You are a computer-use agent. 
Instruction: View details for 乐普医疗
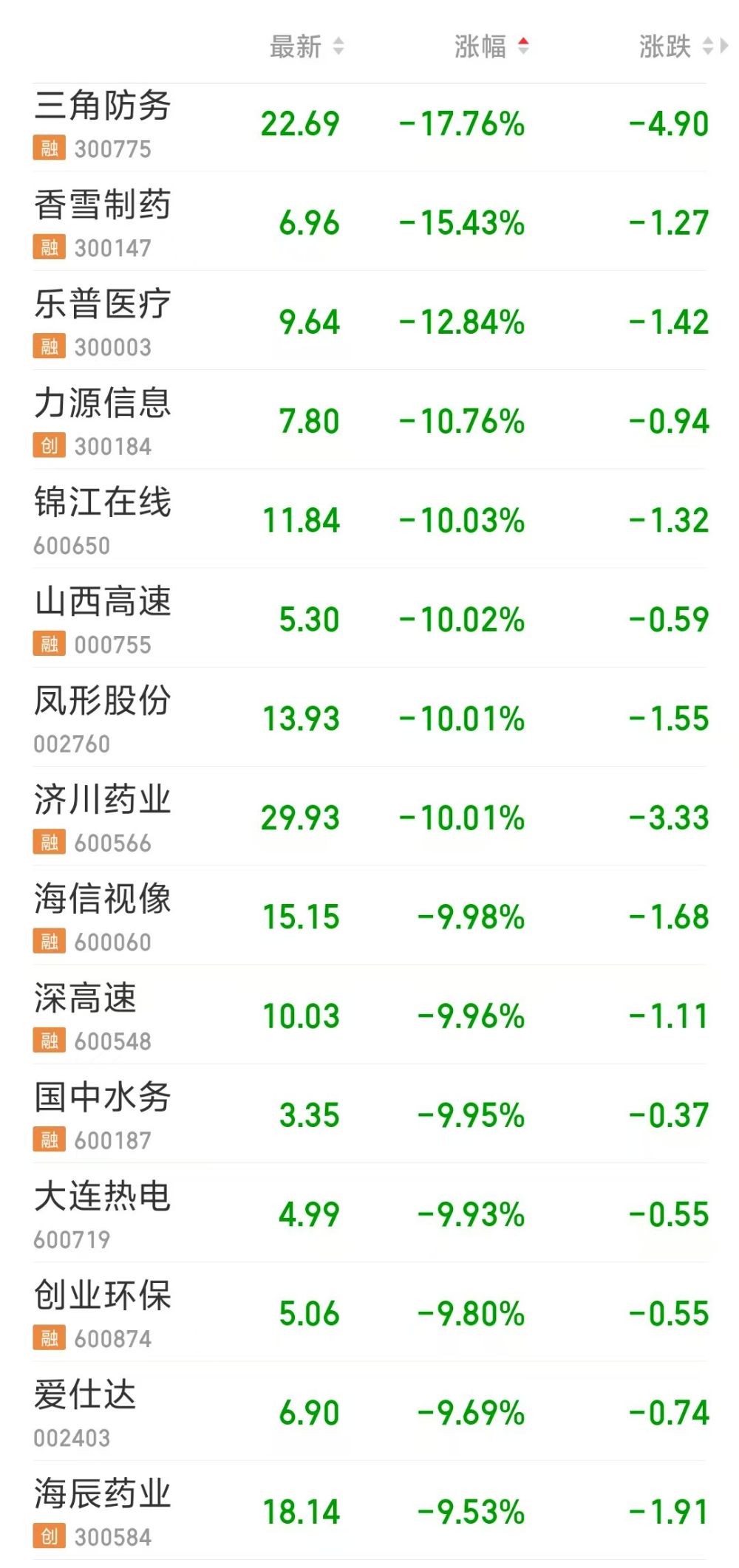point(369,321)
